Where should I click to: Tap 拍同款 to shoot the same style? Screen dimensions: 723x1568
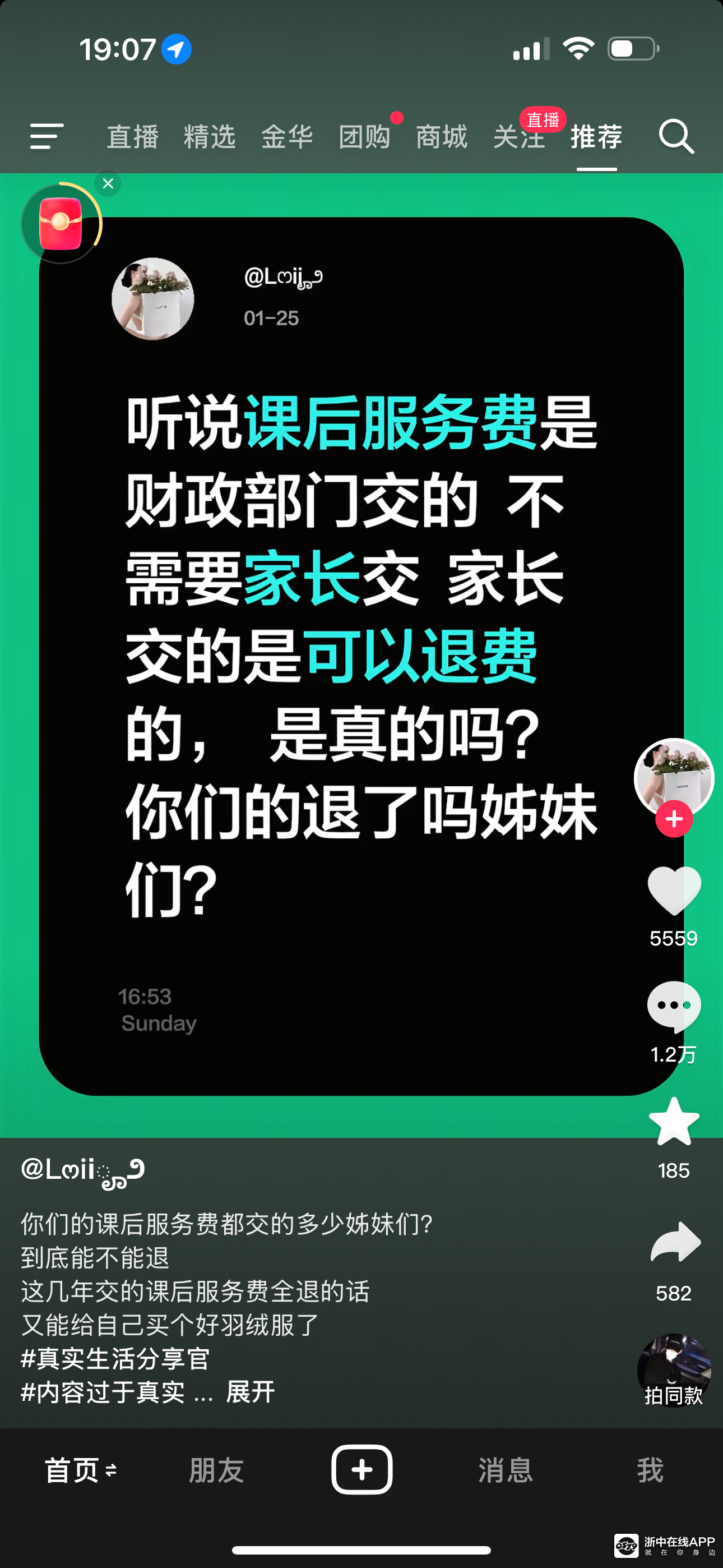pos(674,1371)
